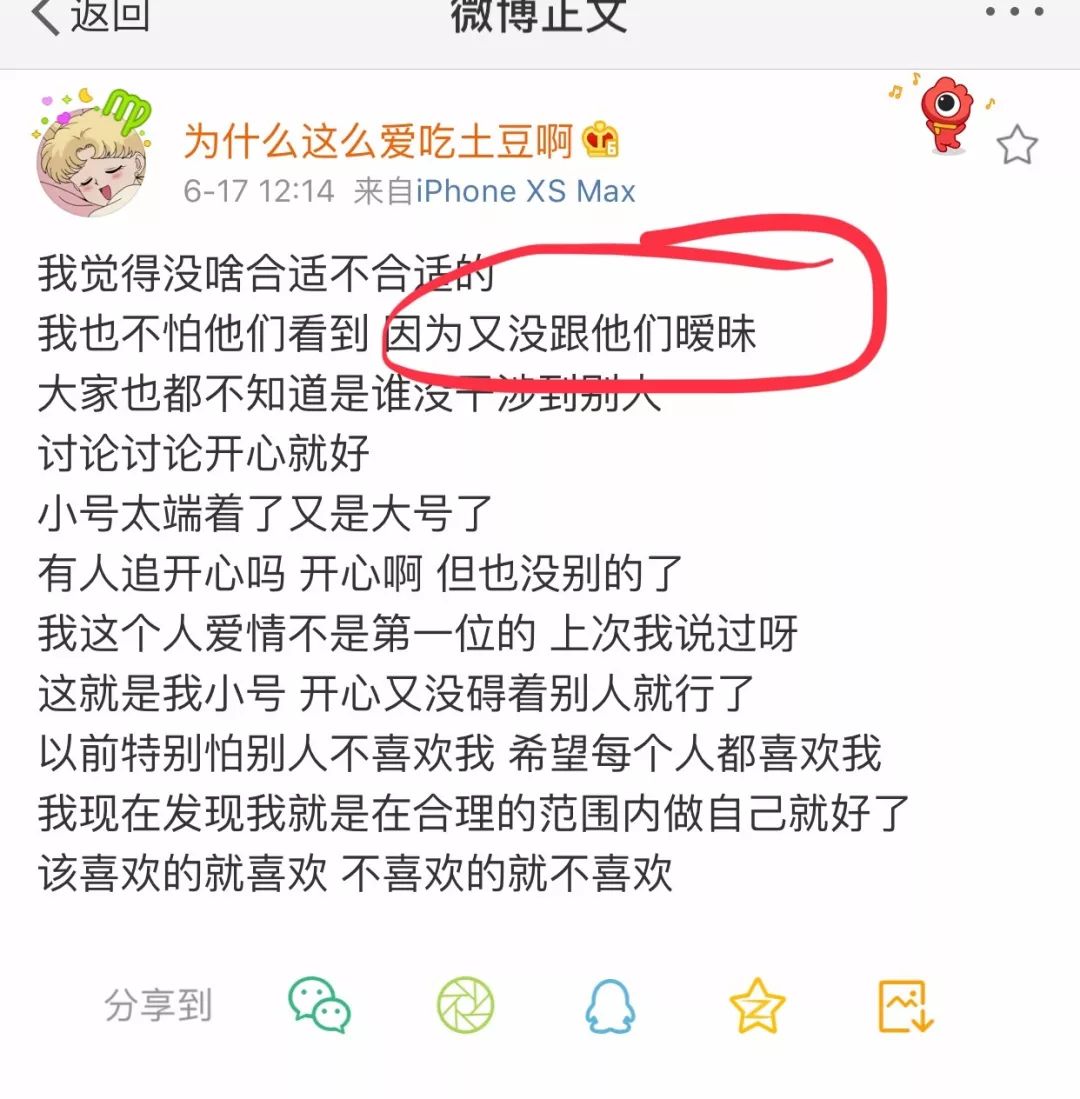The image size is (1080, 1099).
Task: Save the post as a long image
Action: (905, 1005)
